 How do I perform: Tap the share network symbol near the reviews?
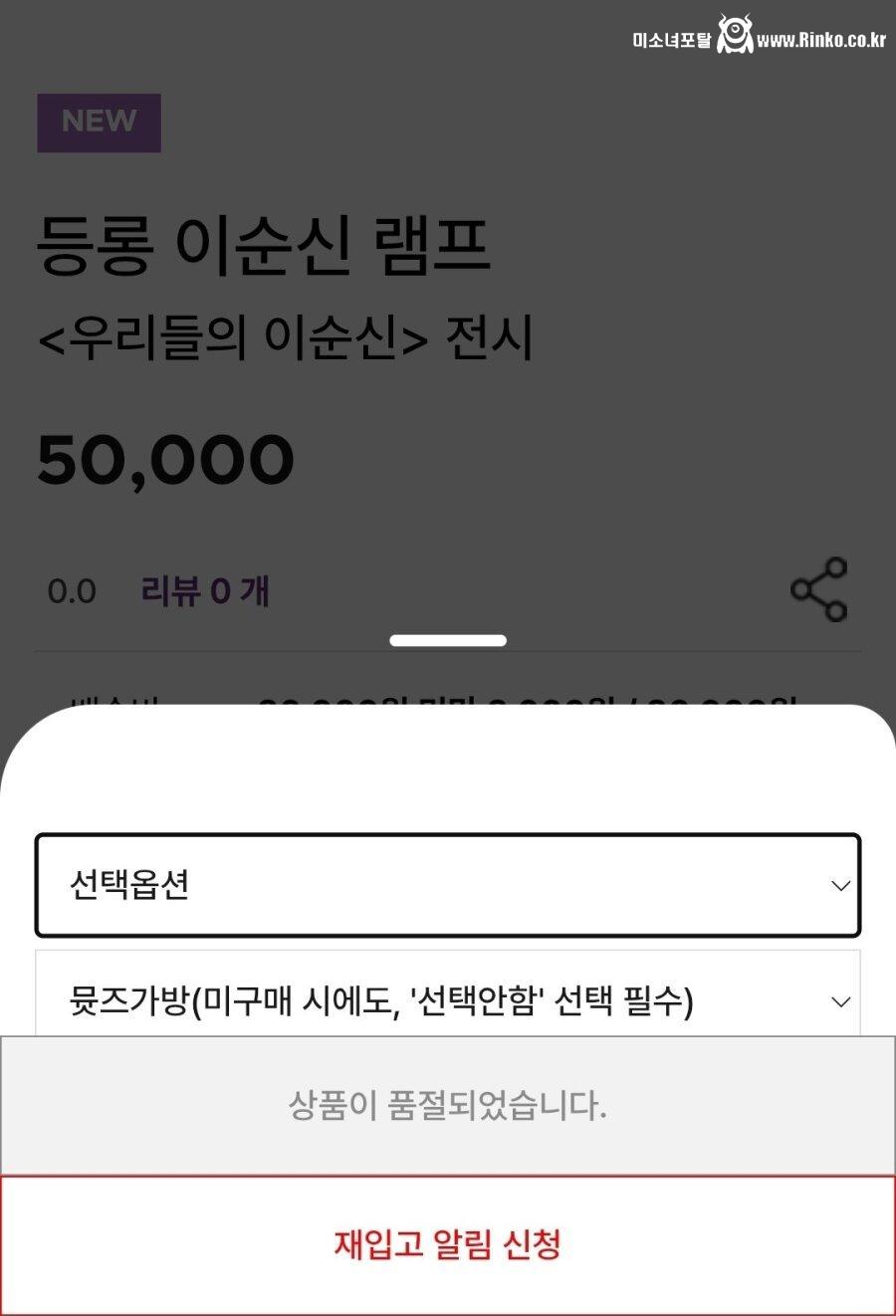tap(818, 590)
